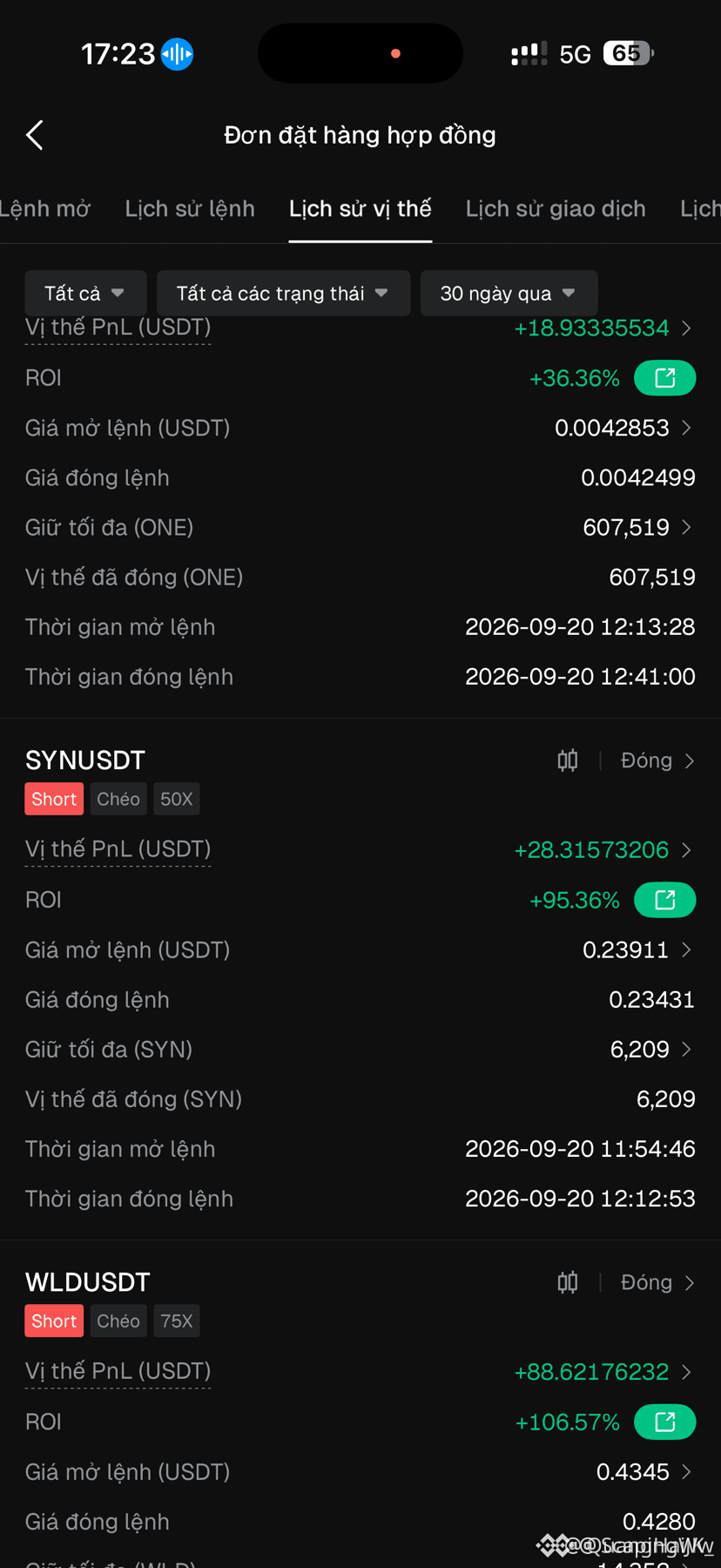Share the +36.36% ROI result
The height and width of the screenshot is (1568, 721).
(x=664, y=378)
